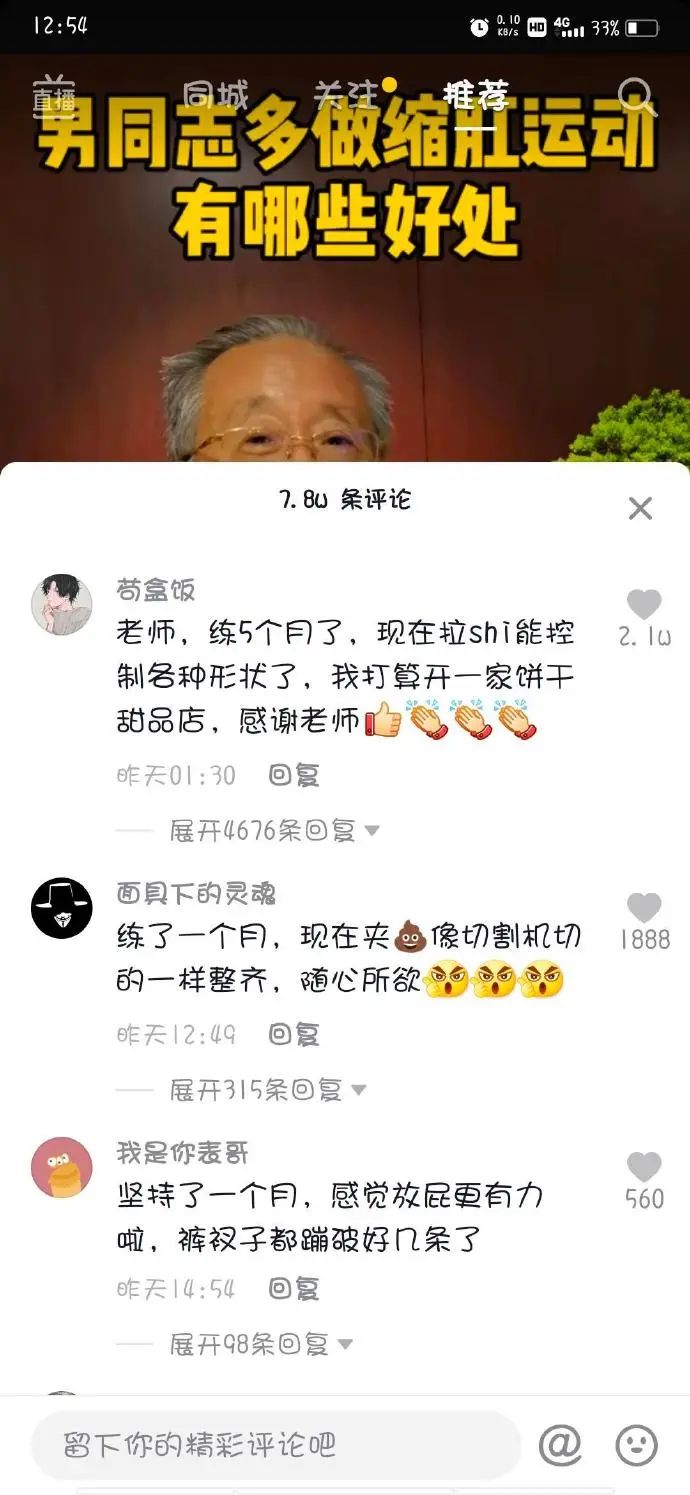Image resolution: width=690 pixels, height=1495 pixels.
Task: Reply to 苟盒饭's comment
Action: (293, 775)
